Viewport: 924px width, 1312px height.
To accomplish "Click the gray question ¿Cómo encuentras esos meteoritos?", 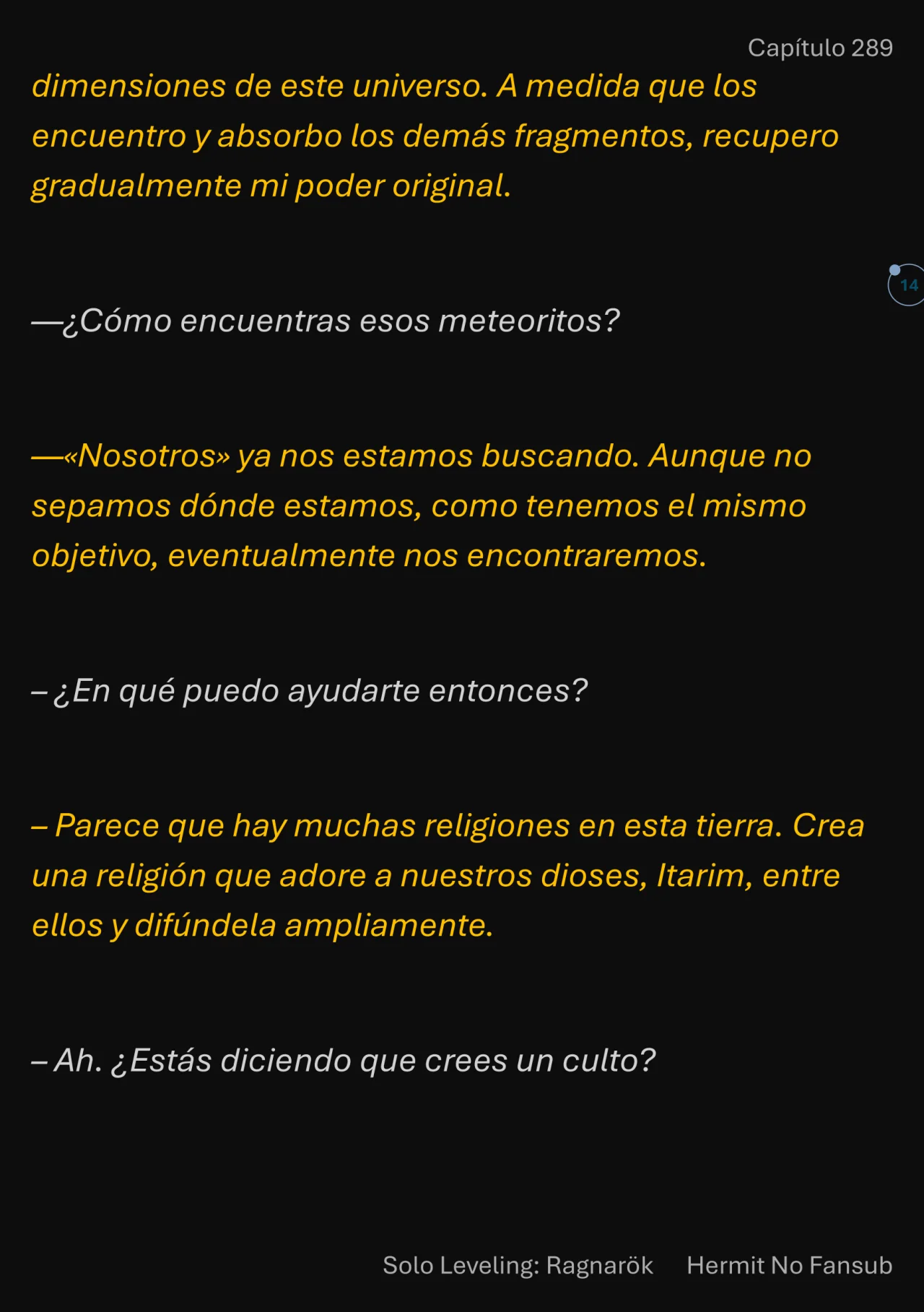I will click(325, 320).
